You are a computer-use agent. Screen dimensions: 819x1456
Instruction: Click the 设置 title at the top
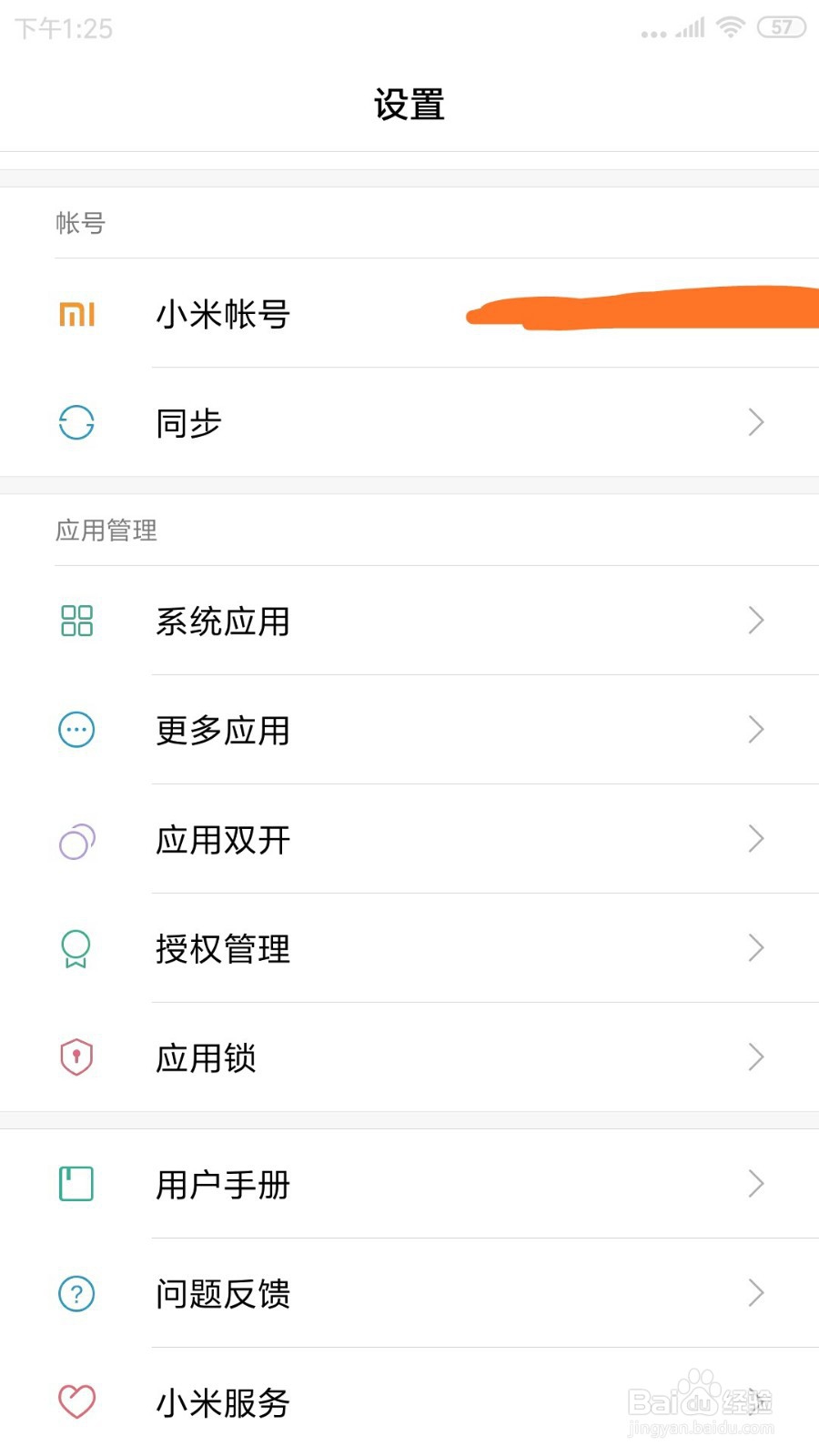[409, 104]
